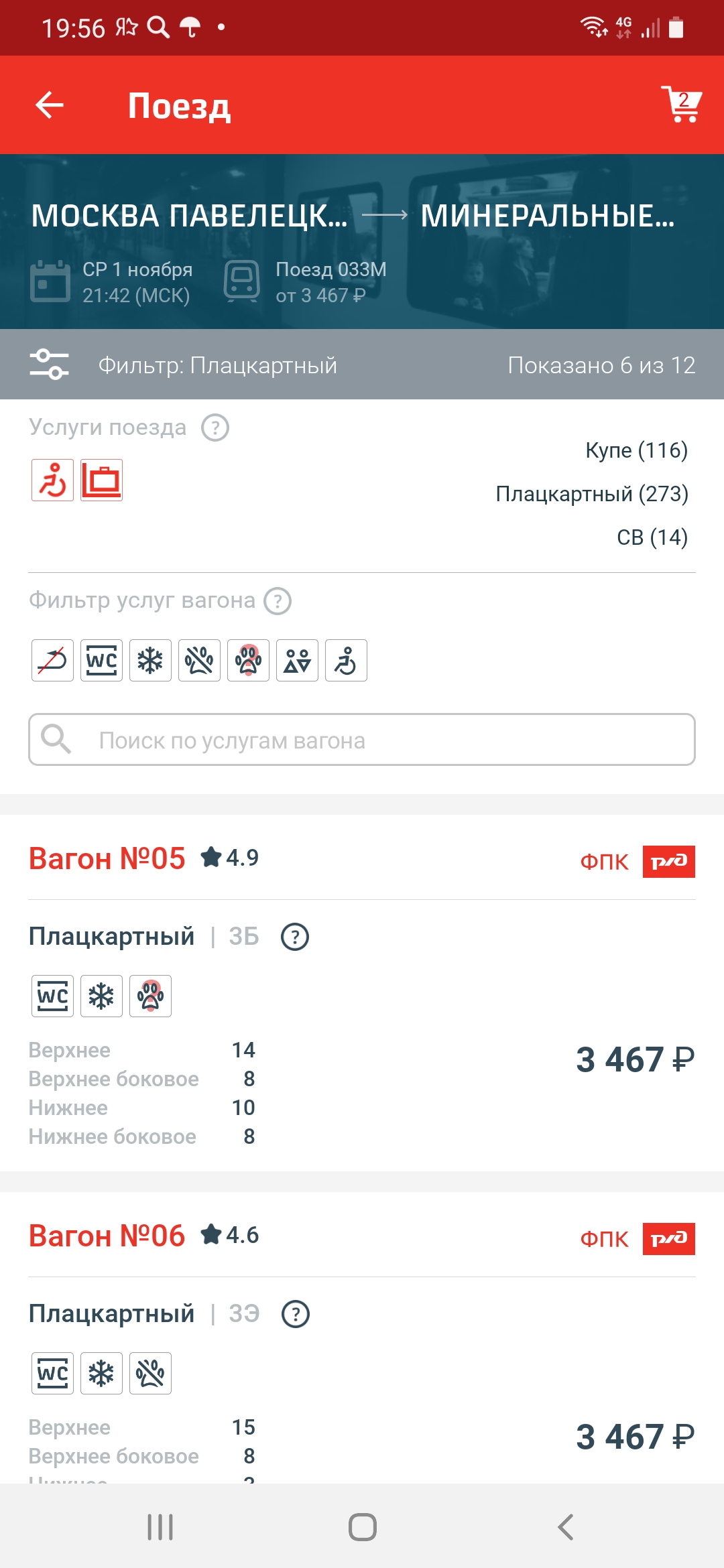Show class 3Э info for Вагон №06

(x=296, y=1314)
